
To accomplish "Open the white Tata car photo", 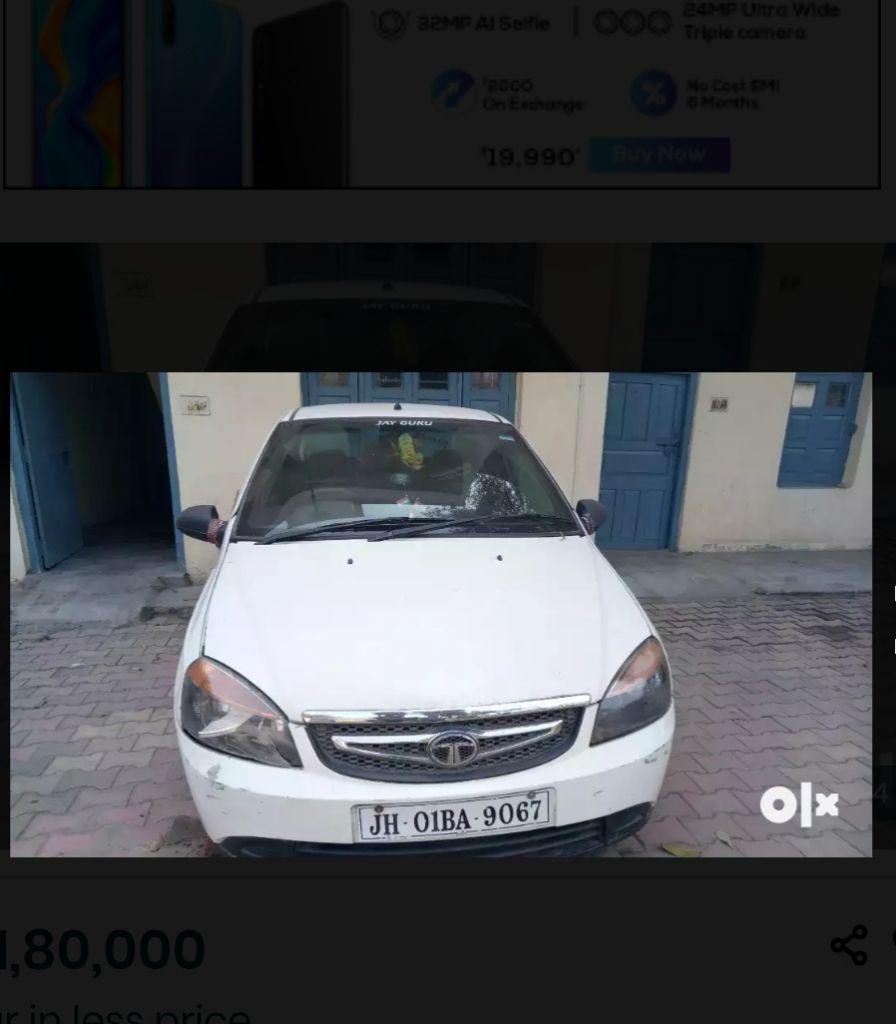I will [x=440, y=614].
